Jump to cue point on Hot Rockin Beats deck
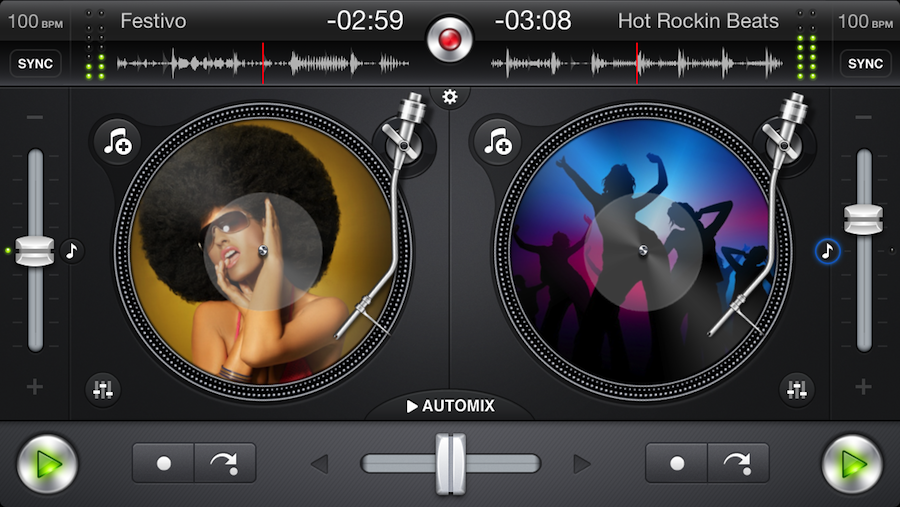This screenshot has height=507, width=900. click(738, 463)
